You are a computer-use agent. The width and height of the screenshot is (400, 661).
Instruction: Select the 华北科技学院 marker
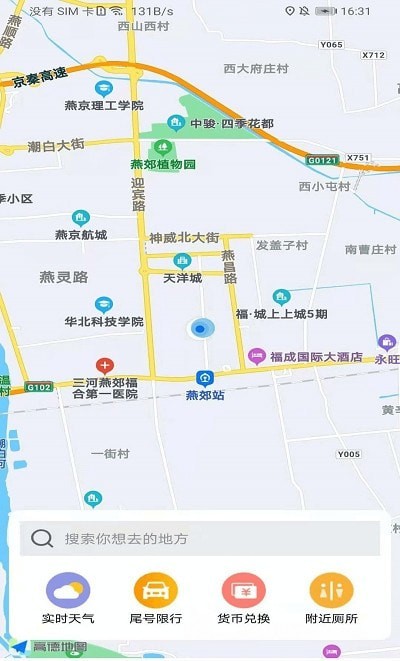pyautogui.click(x=104, y=305)
